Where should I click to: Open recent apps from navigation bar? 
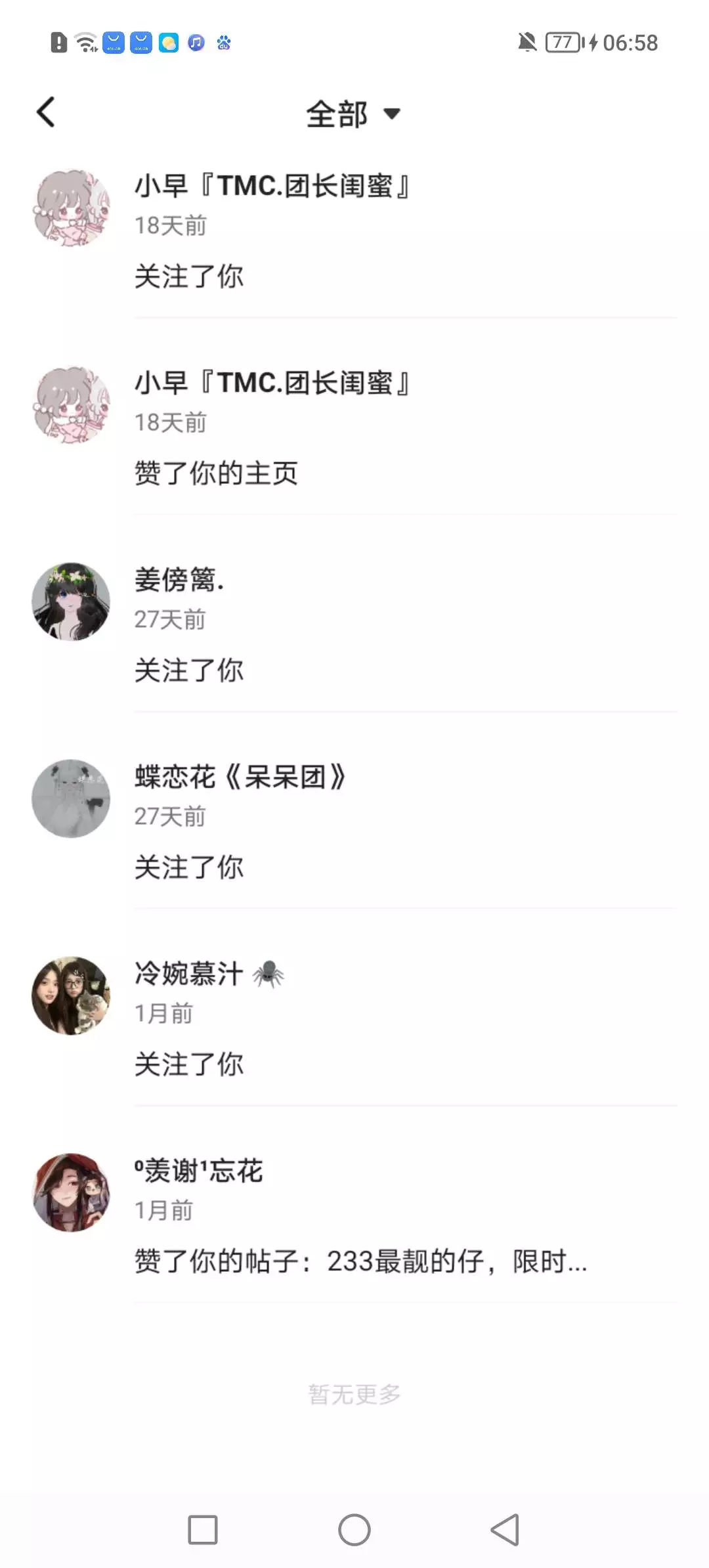pyautogui.click(x=203, y=1530)
